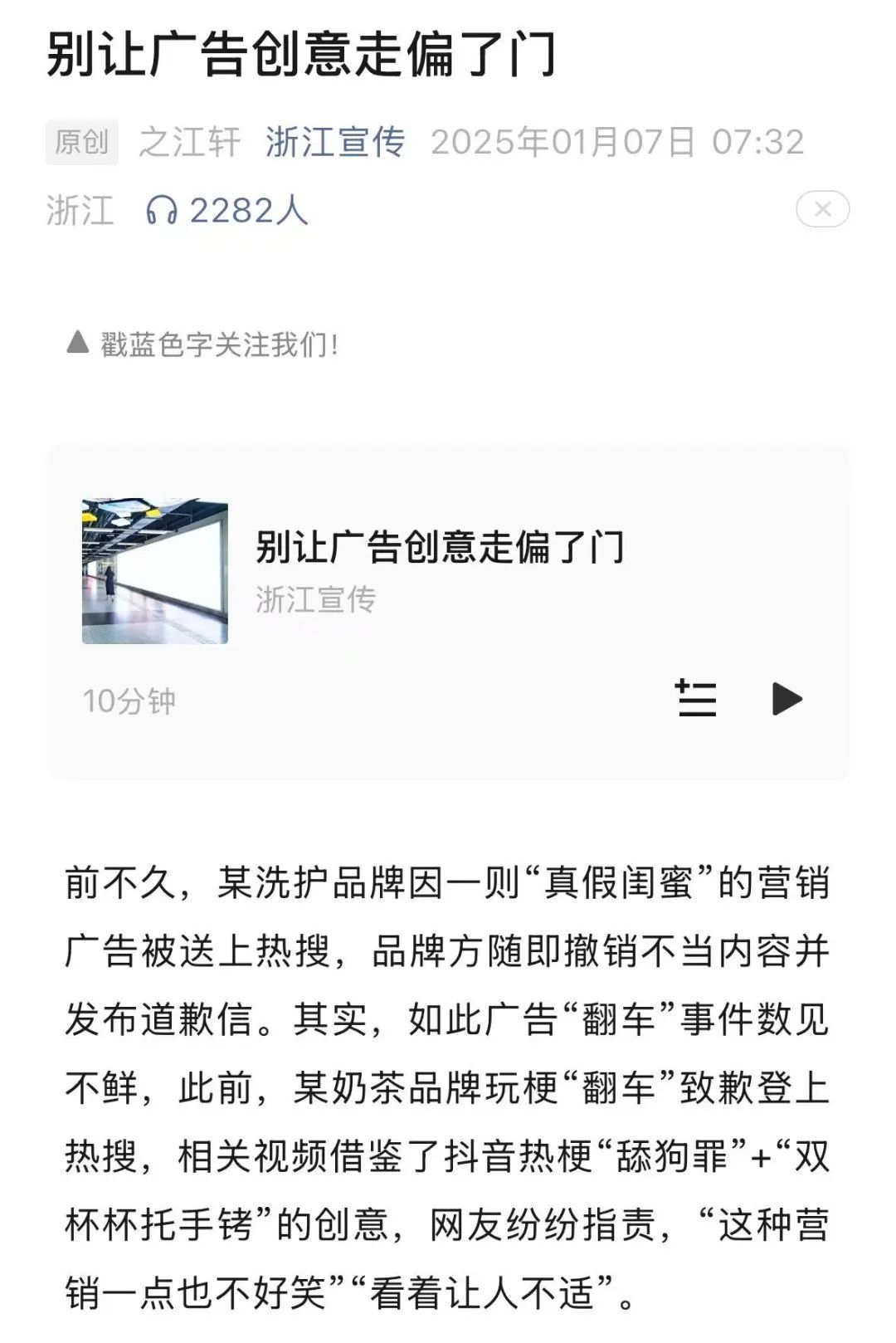Click the headphones icon beside 2282人
Viewport: 896px width, 1343px height.
coord(160,210)
